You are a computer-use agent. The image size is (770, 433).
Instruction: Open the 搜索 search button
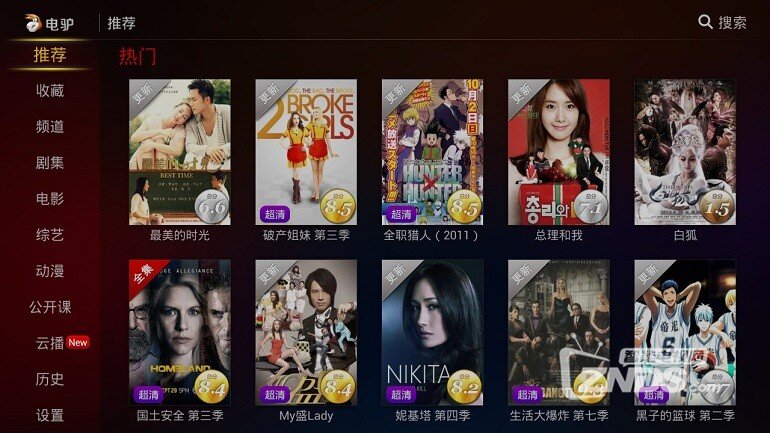pyautogui.click(x=722, y=22)
